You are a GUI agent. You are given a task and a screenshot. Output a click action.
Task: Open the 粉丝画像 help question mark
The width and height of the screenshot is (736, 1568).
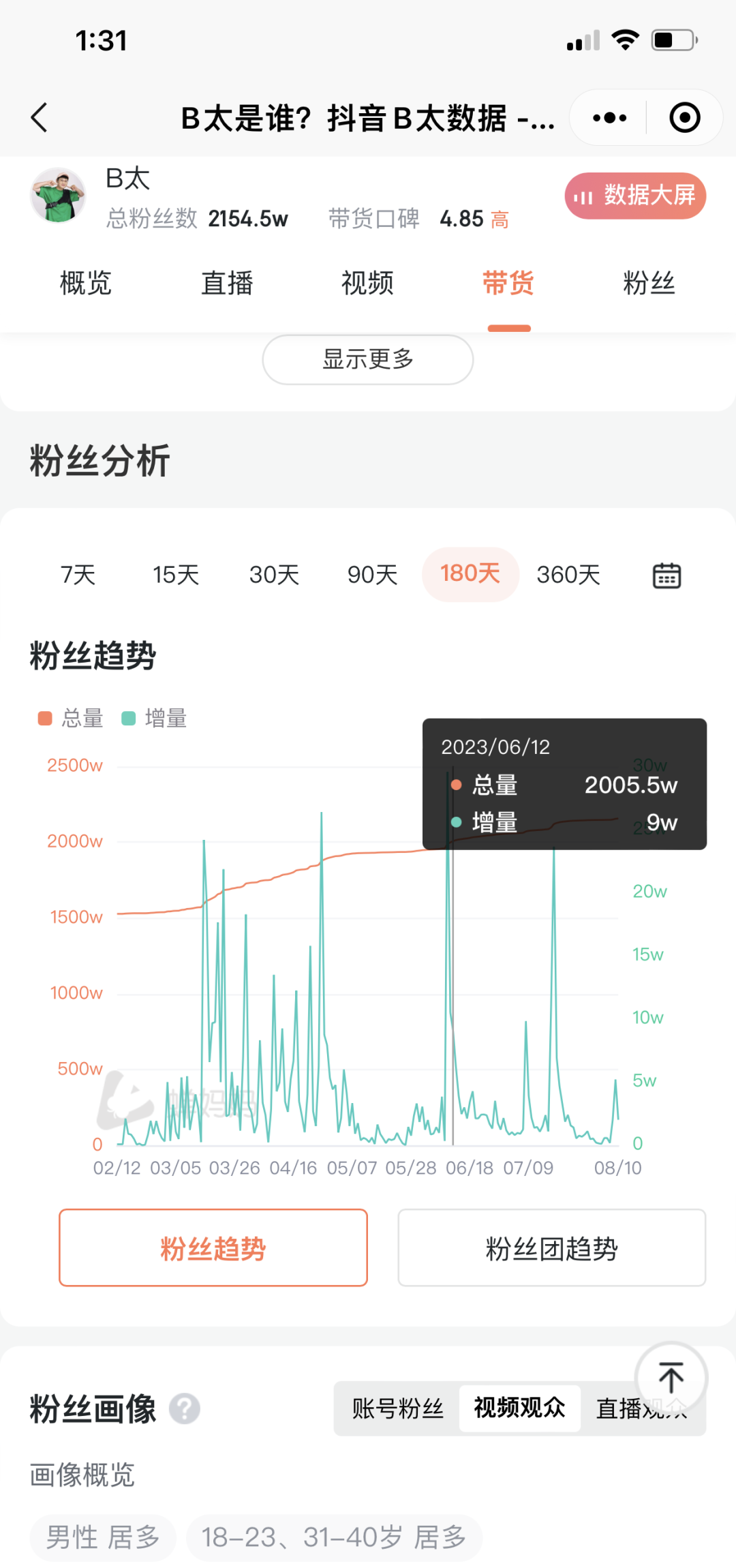click(184, 1409)
